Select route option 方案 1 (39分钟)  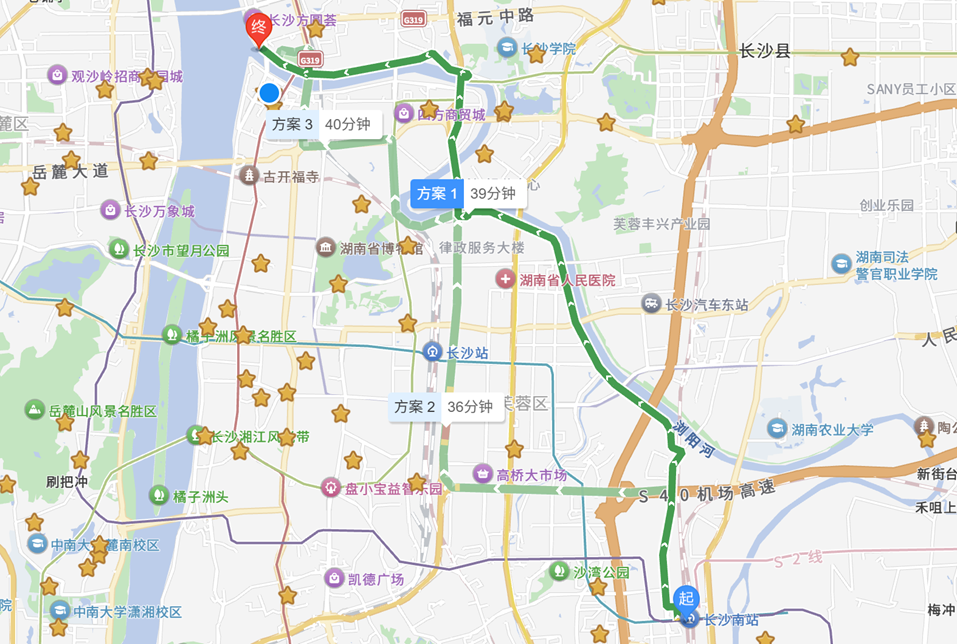click(x=467, y=194)
